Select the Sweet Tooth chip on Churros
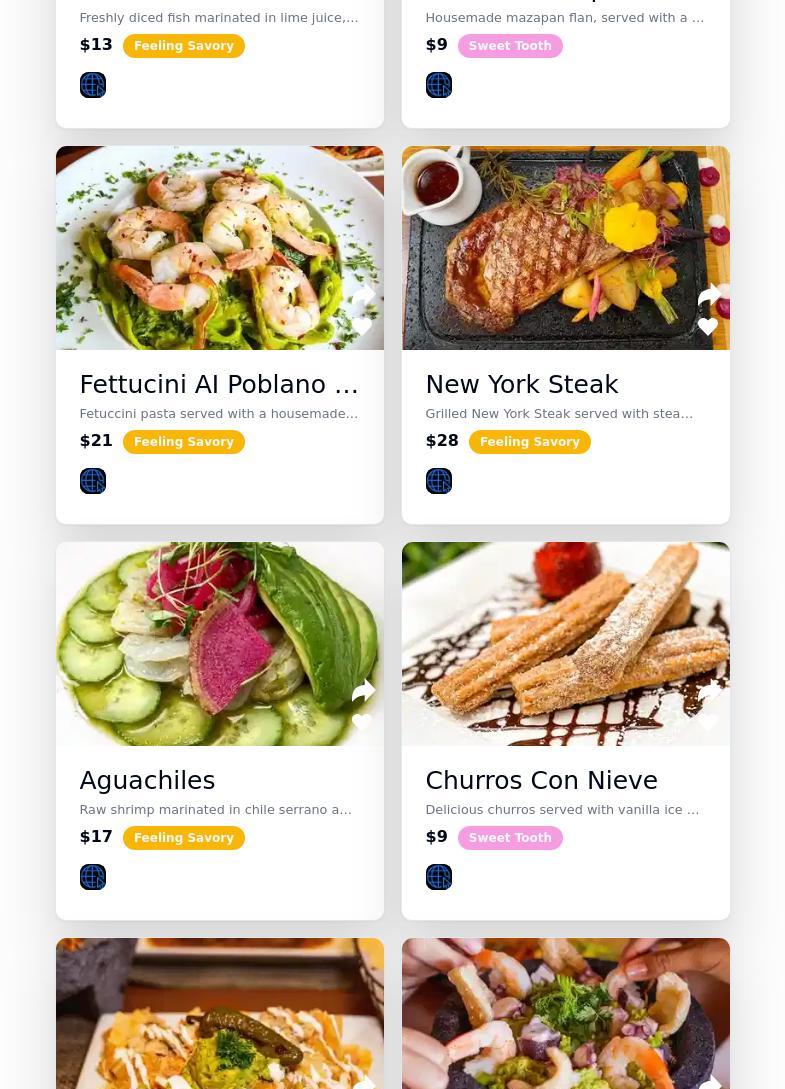 [x=510, y=838]
